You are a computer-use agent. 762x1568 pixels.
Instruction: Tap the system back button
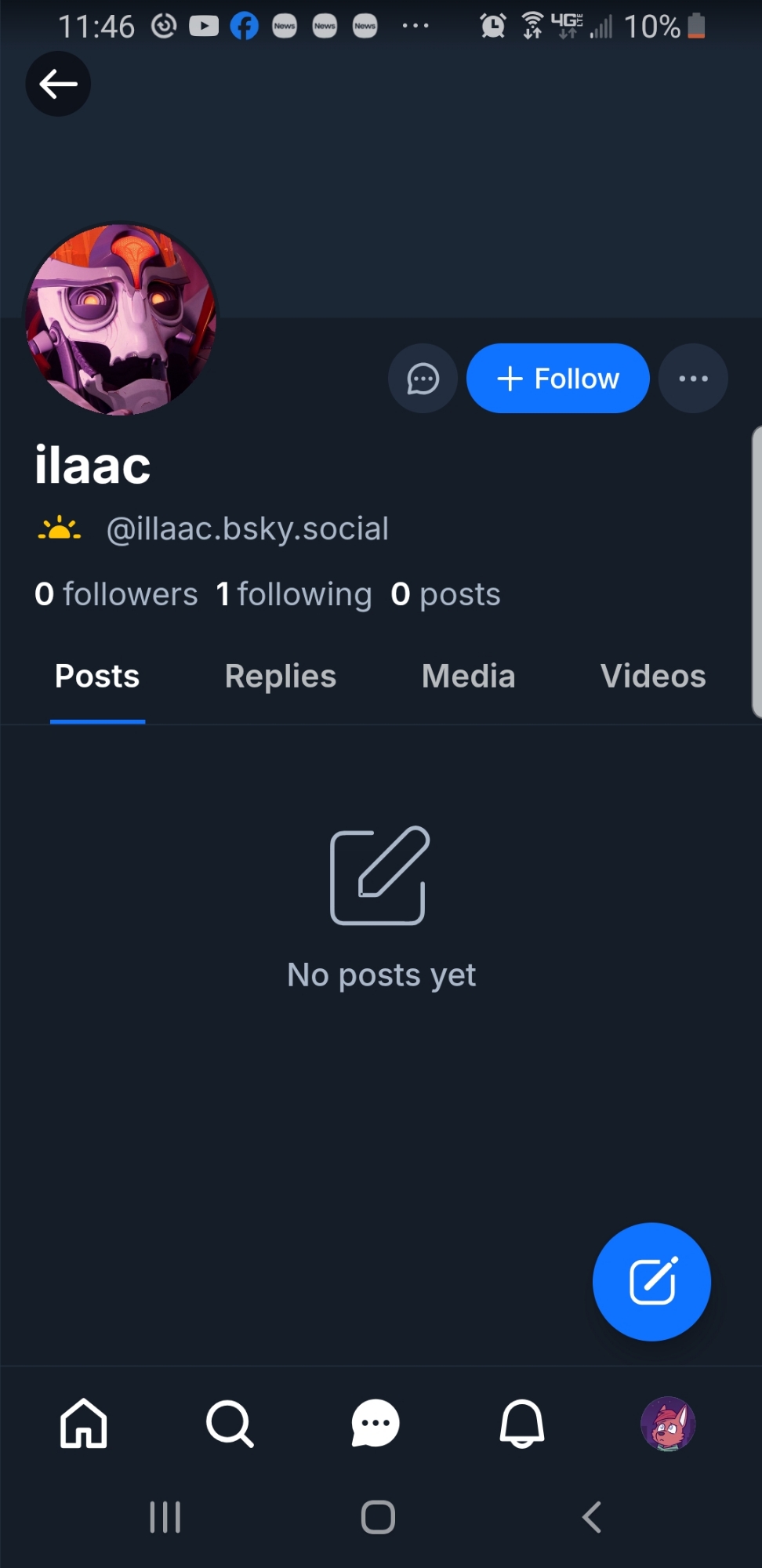pyautogui.click(x=592, y=1517)
